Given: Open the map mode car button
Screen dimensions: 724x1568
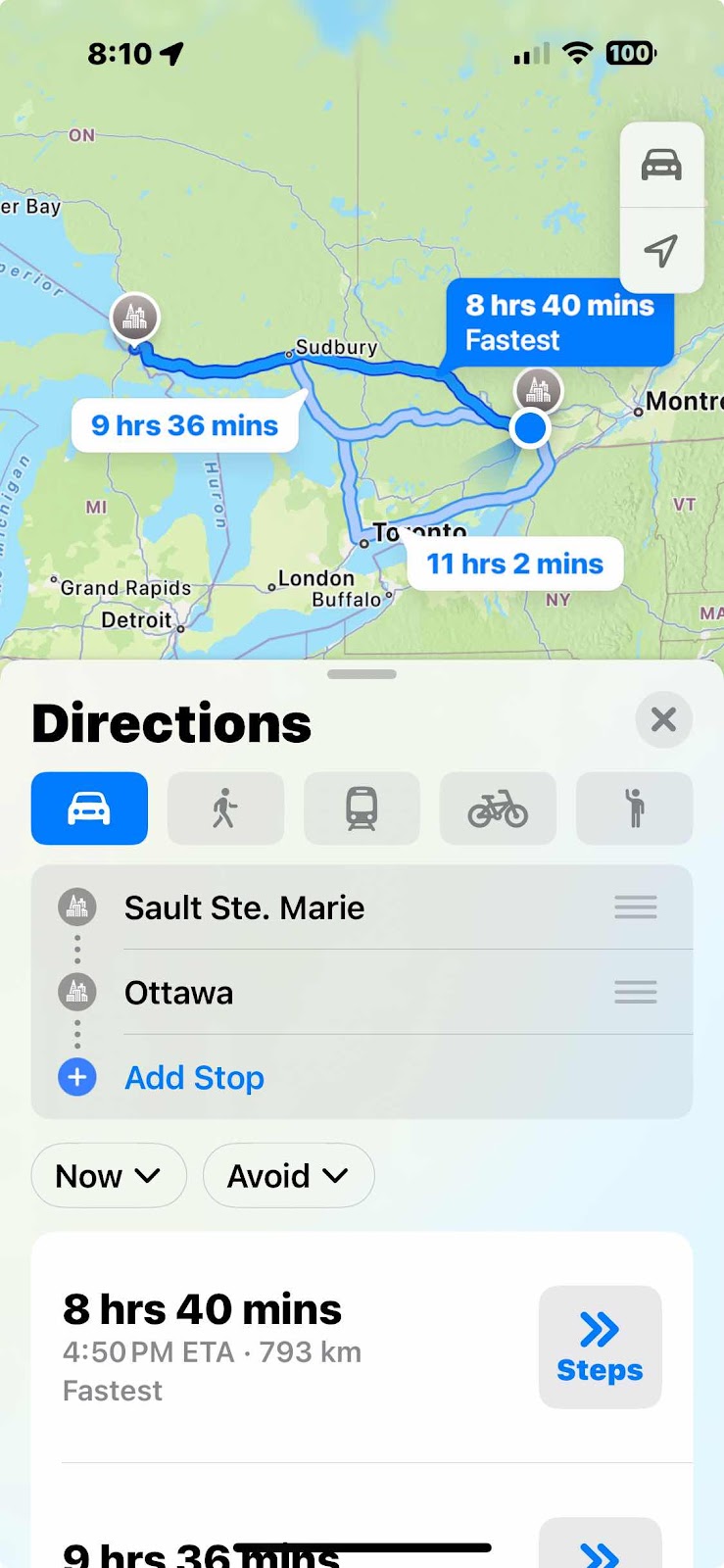Looking at the screenshot, I should pyautogui.click(x=661, y=166).
